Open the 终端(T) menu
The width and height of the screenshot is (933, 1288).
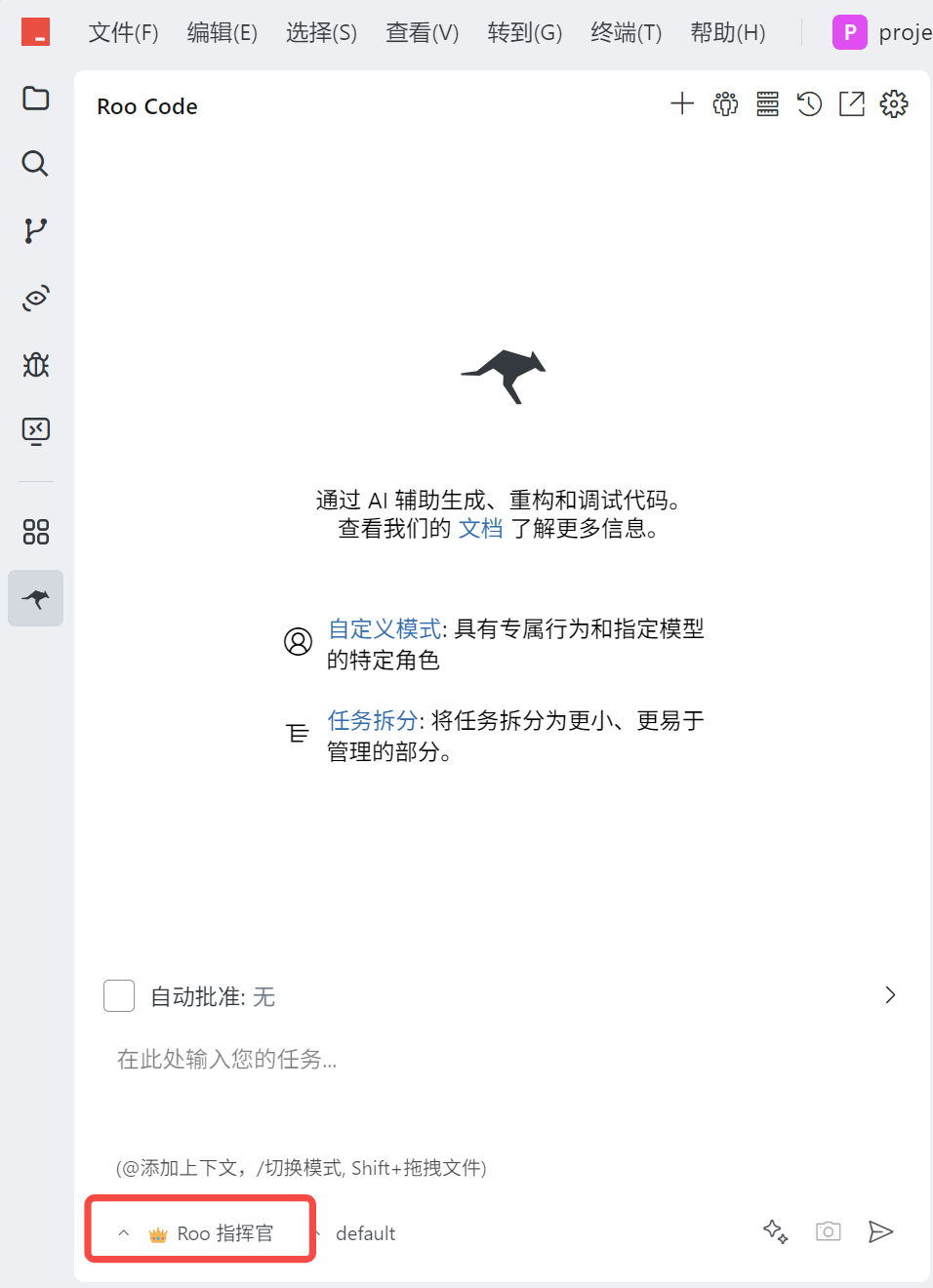[626, 33]
